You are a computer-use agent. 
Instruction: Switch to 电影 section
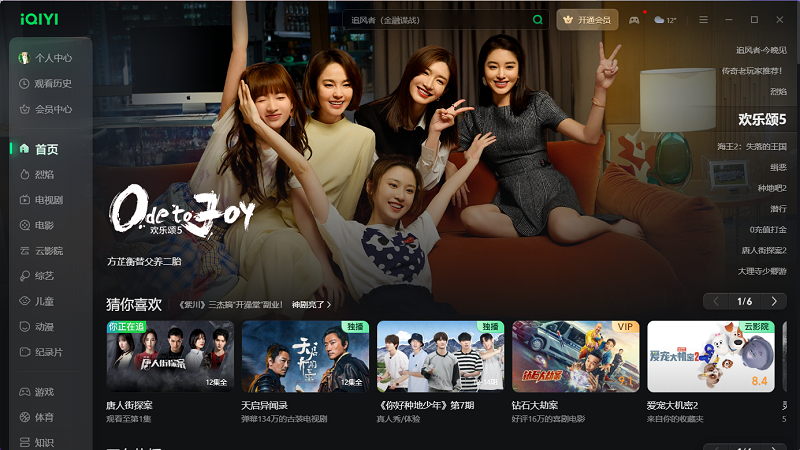[44, 226]
